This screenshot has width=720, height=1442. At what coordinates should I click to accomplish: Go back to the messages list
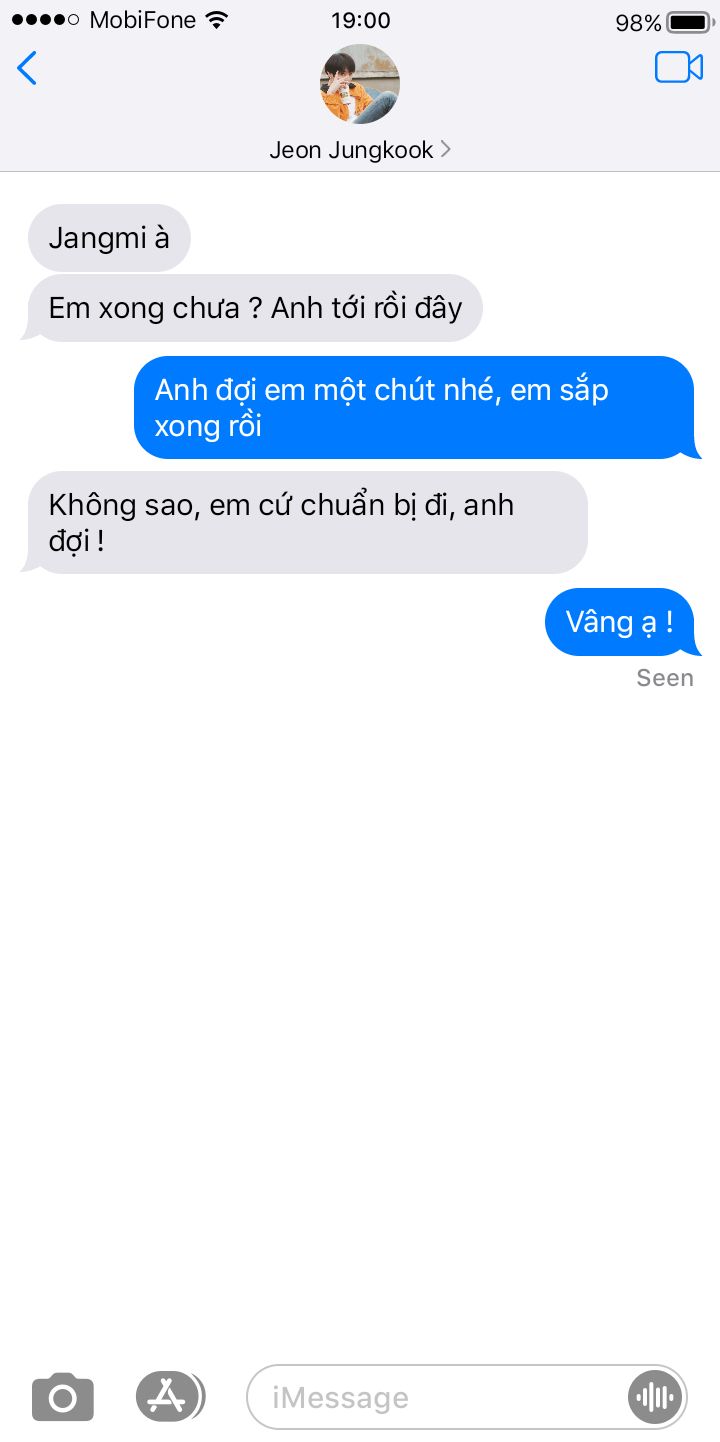pyautogui.click(x=27, y=68)
